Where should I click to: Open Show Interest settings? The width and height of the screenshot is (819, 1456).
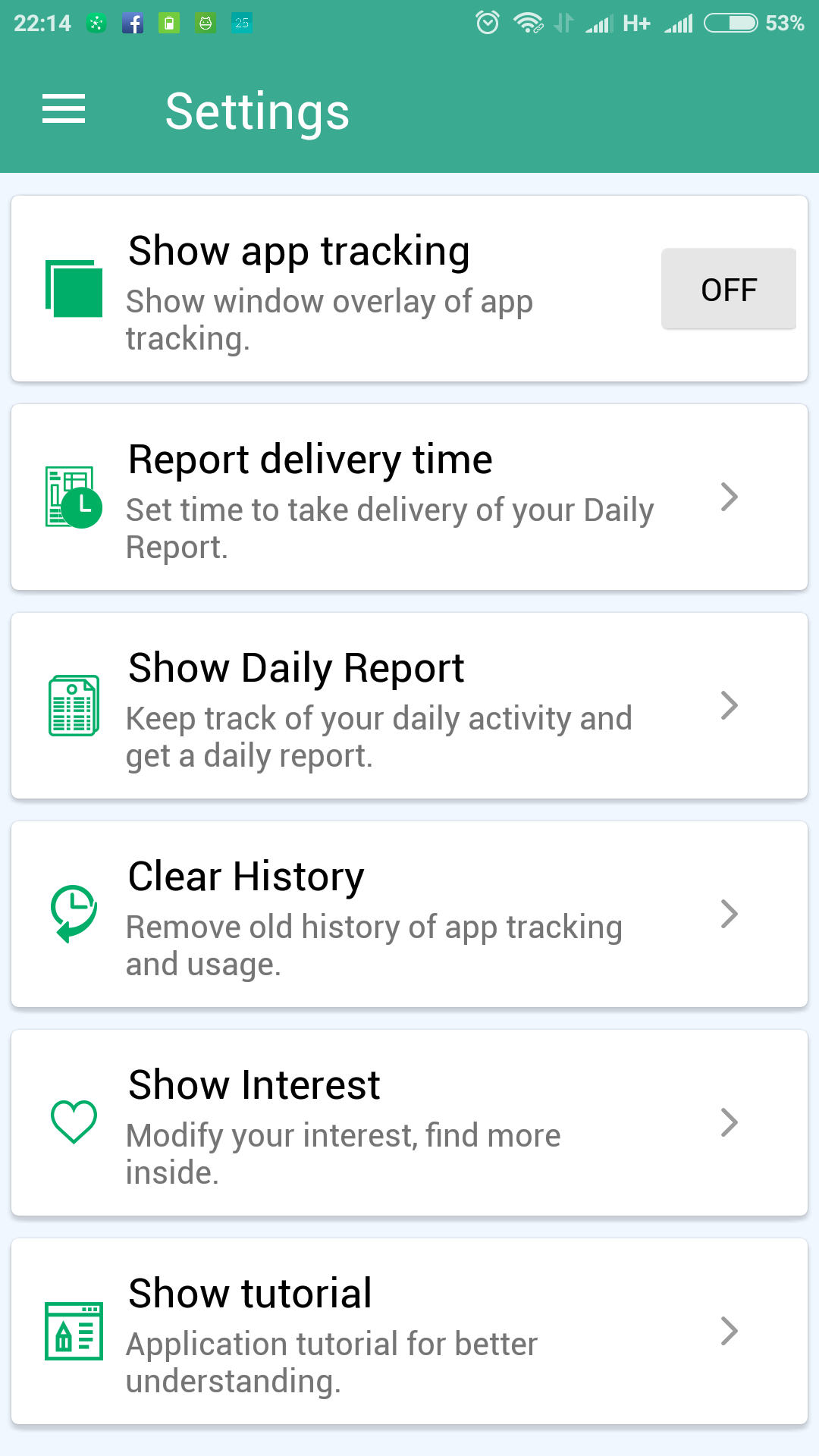[409, 1123]
